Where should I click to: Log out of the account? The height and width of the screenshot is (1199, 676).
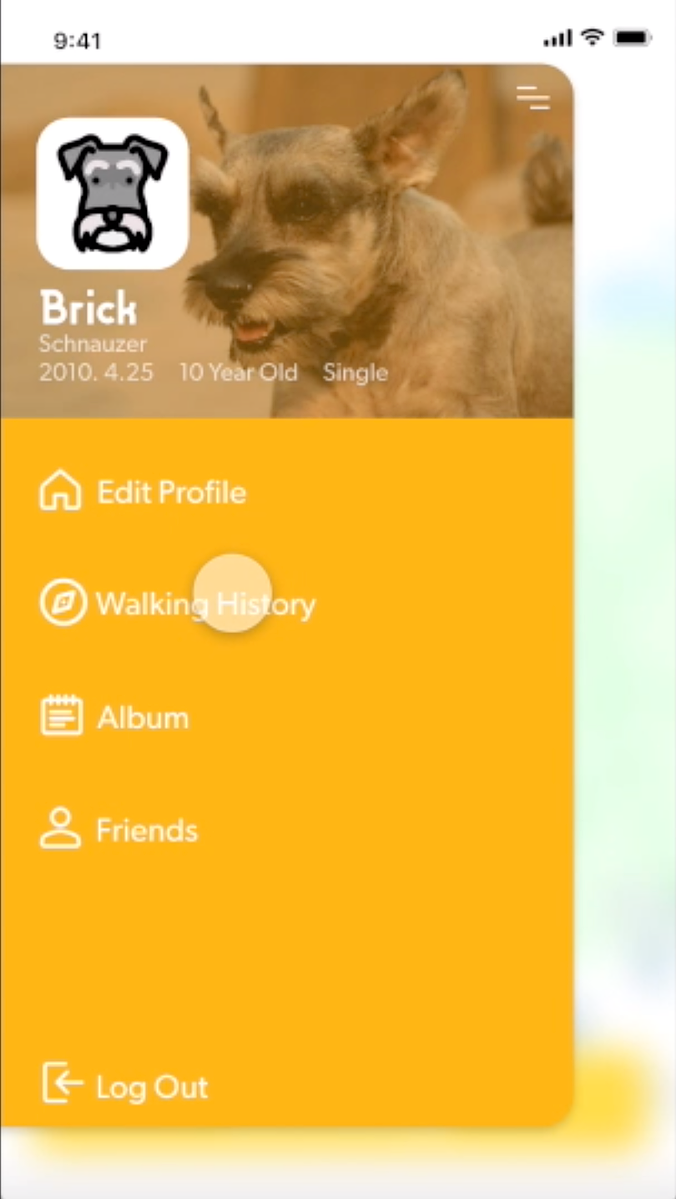[x=125, y=1086]
